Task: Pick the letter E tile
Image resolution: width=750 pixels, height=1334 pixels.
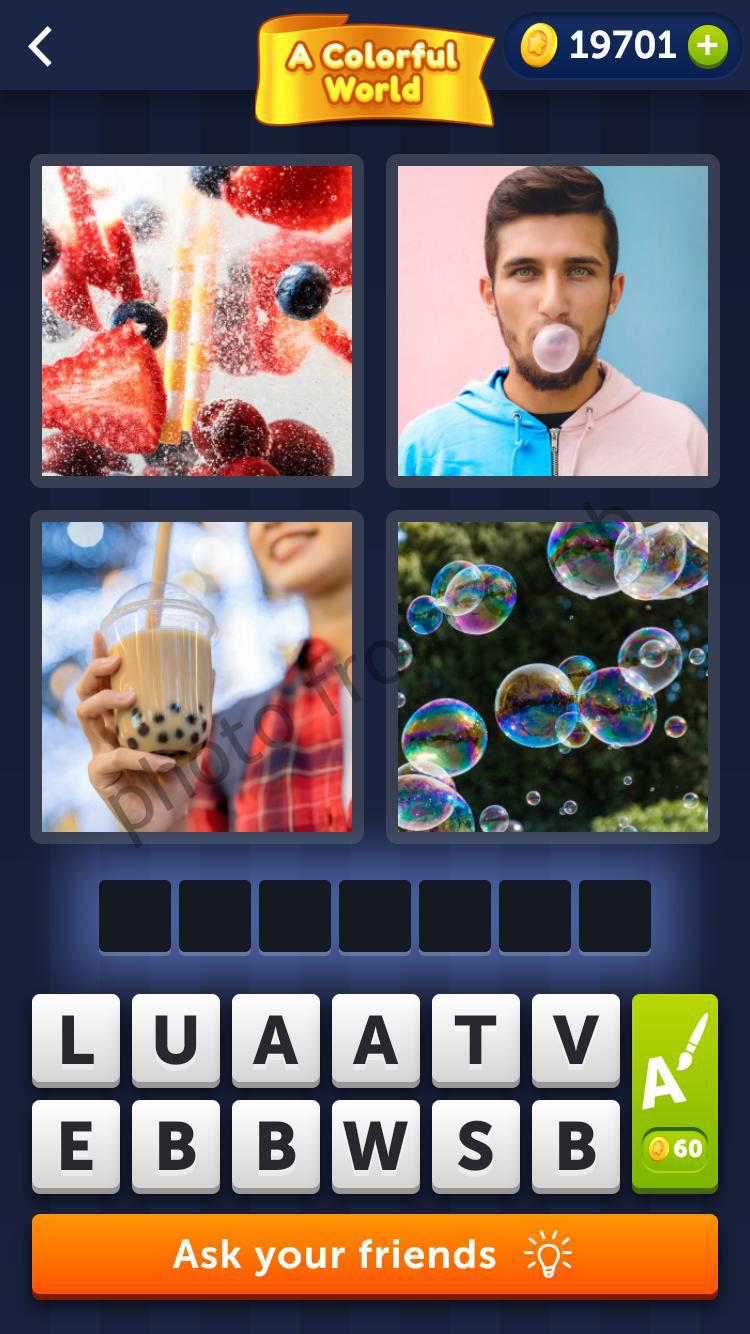Action: point(76,1146)
